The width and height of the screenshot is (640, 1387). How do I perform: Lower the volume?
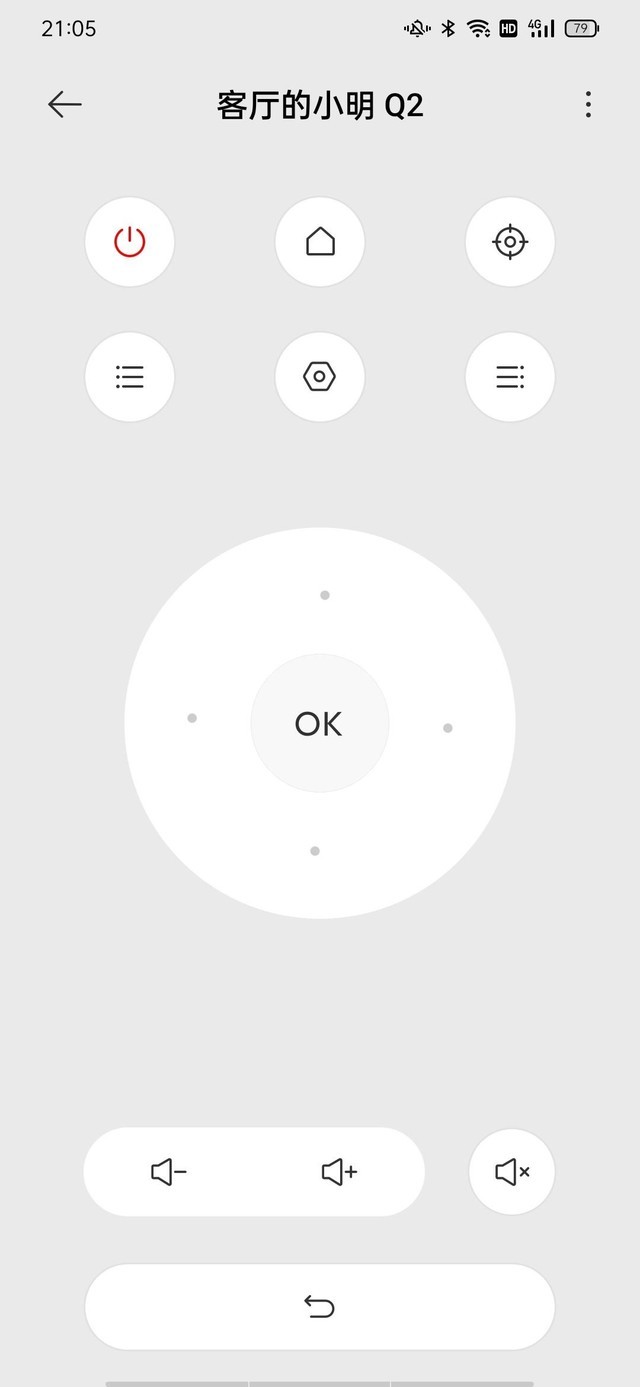click(x=170, y=1172)
